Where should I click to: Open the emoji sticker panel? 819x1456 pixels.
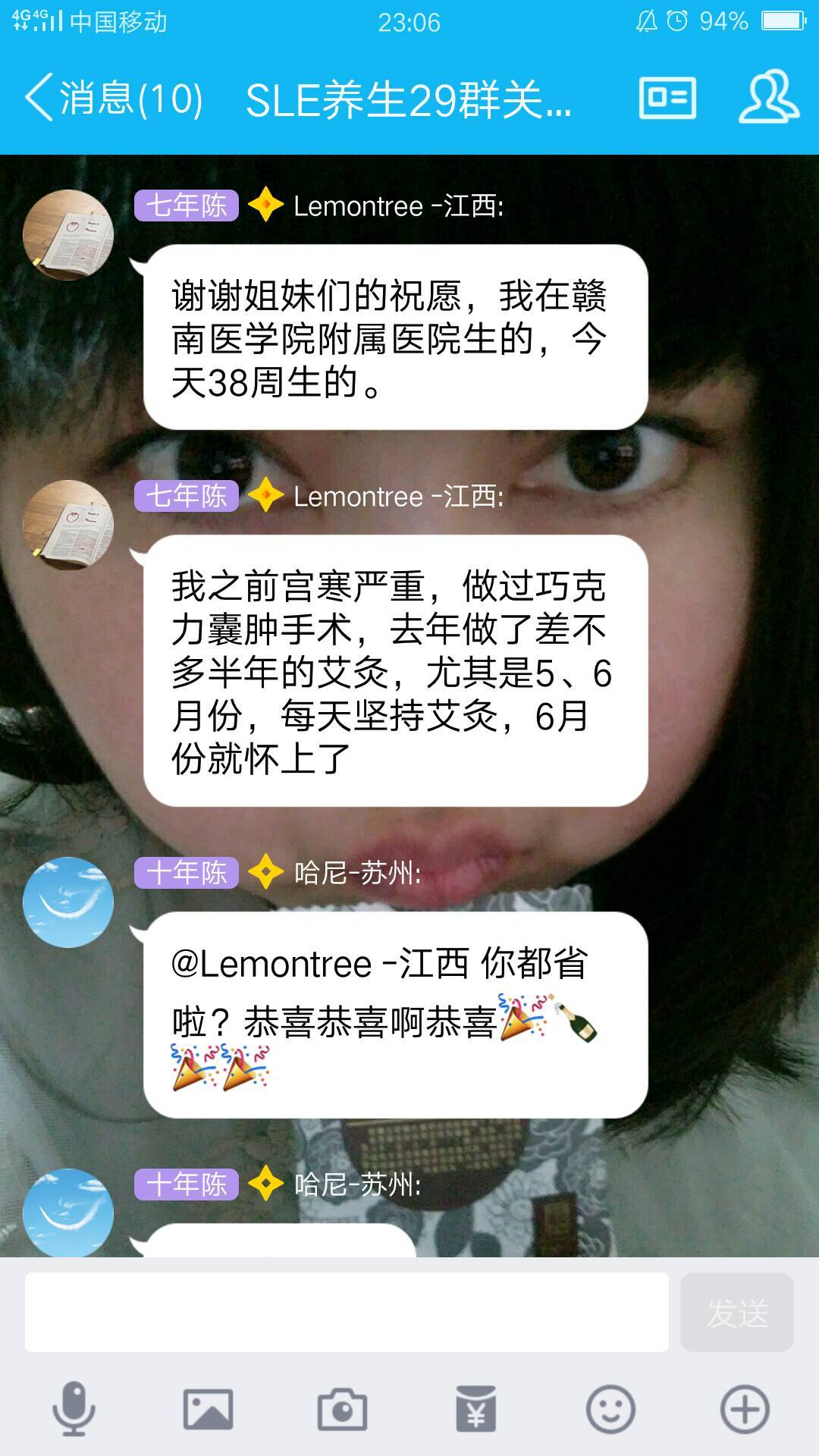(610, 1409)
